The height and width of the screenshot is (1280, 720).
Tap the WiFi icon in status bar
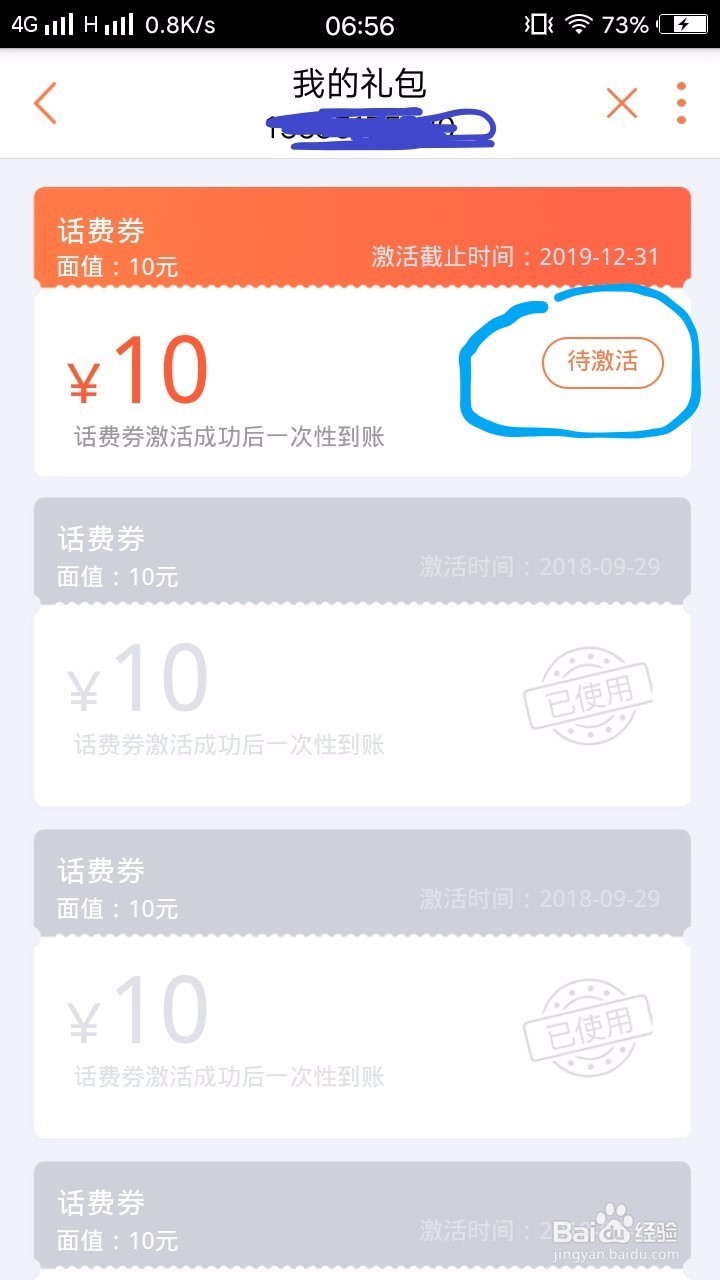click(x=578, y=22)
